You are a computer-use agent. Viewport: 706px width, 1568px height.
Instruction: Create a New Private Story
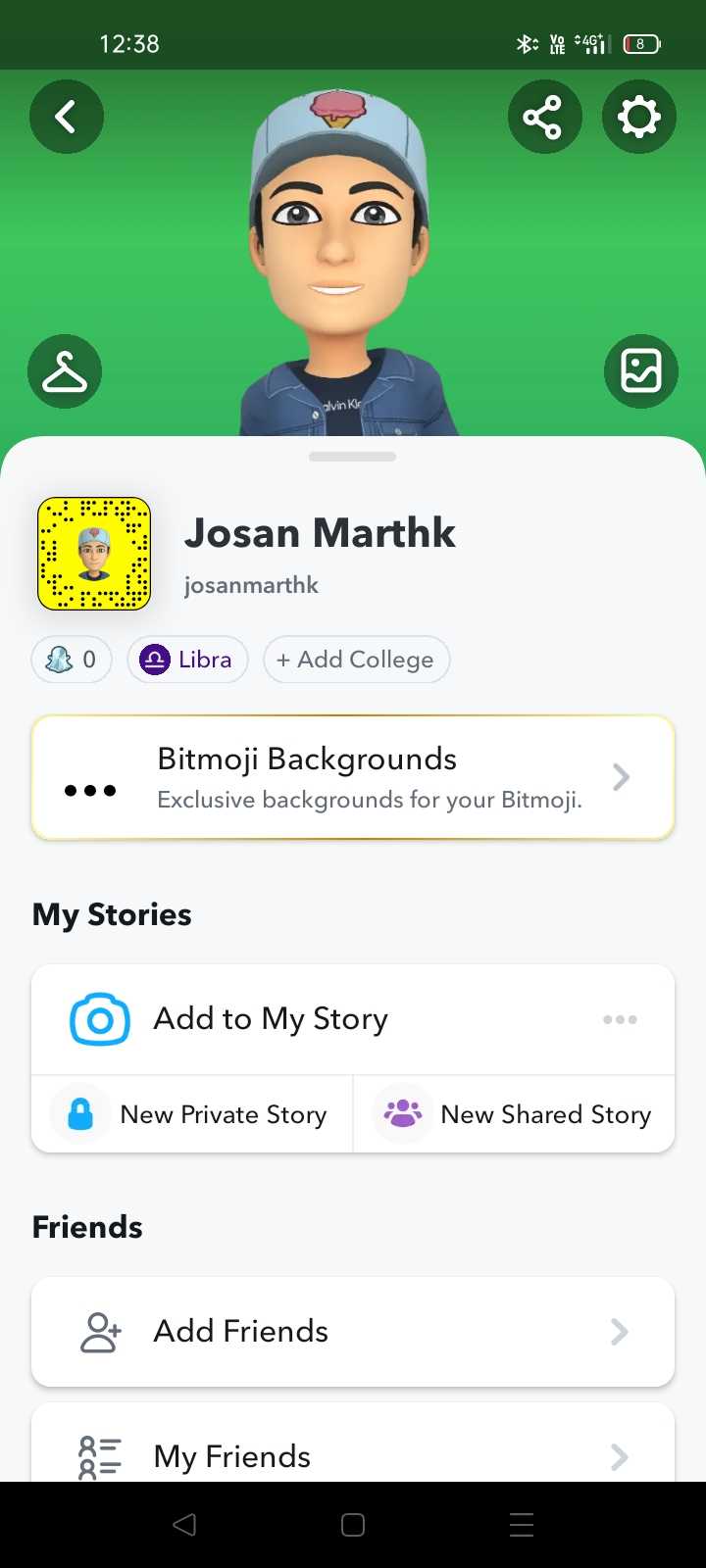[x=192, y=1114]
